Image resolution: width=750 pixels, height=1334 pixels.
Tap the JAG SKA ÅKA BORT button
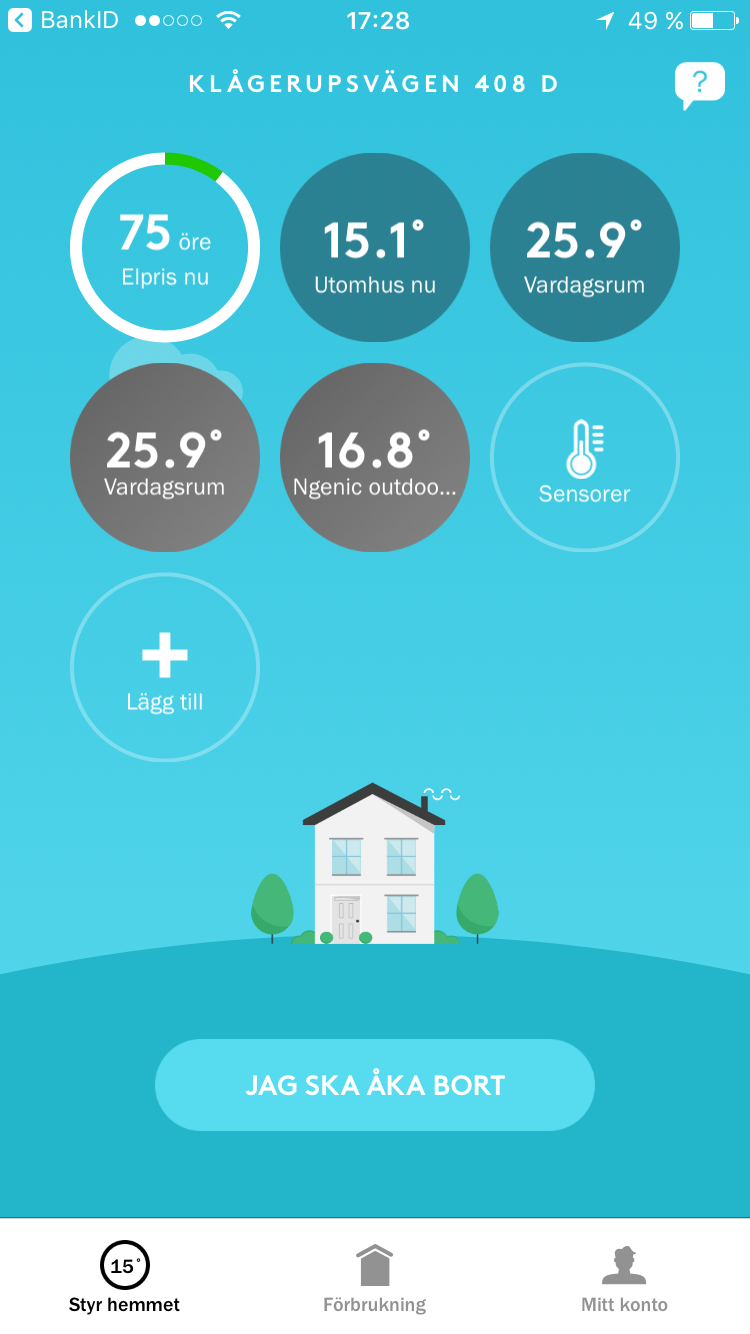(x=375, y=1085)
